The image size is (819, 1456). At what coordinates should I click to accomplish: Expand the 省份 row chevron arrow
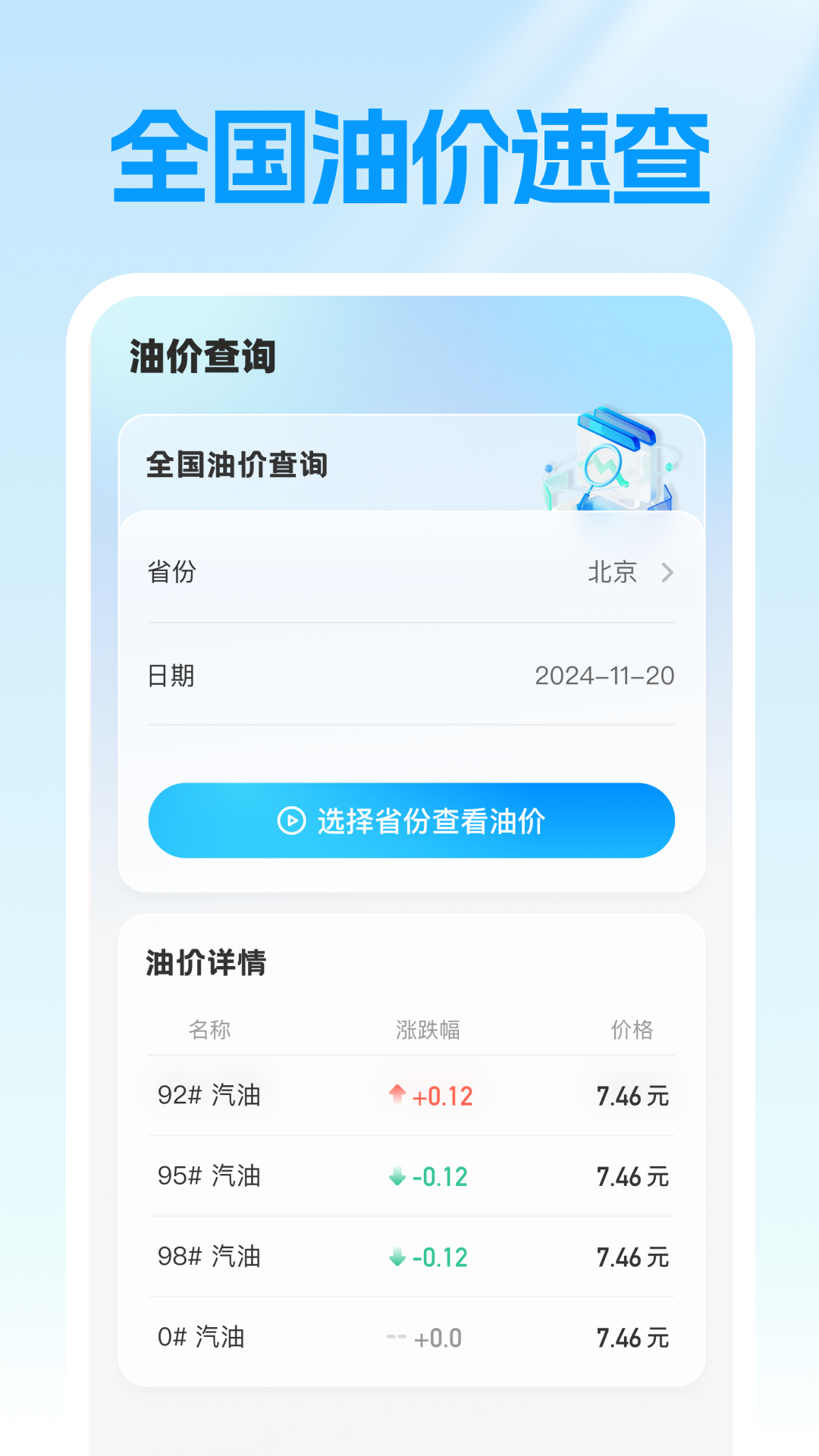click(667, 574)
